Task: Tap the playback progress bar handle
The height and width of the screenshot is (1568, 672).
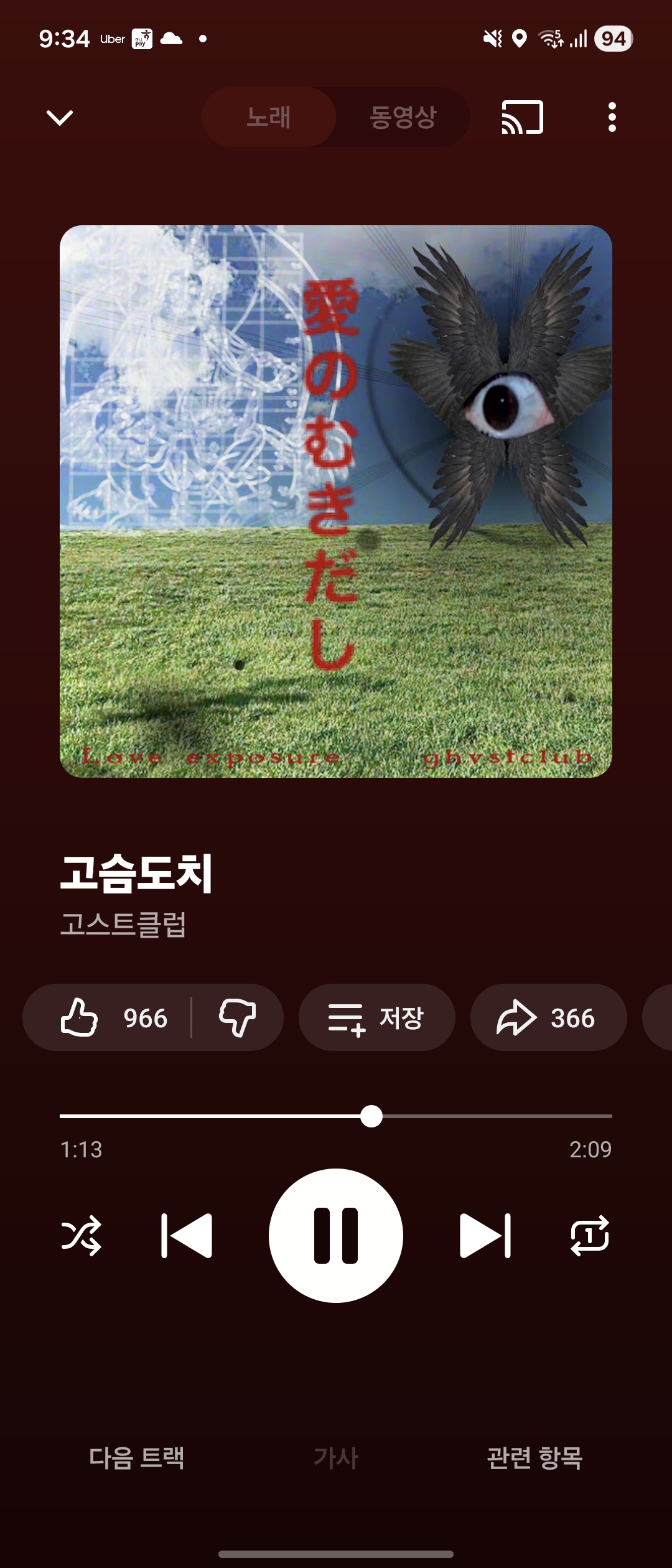Action: coord(371,1116)
